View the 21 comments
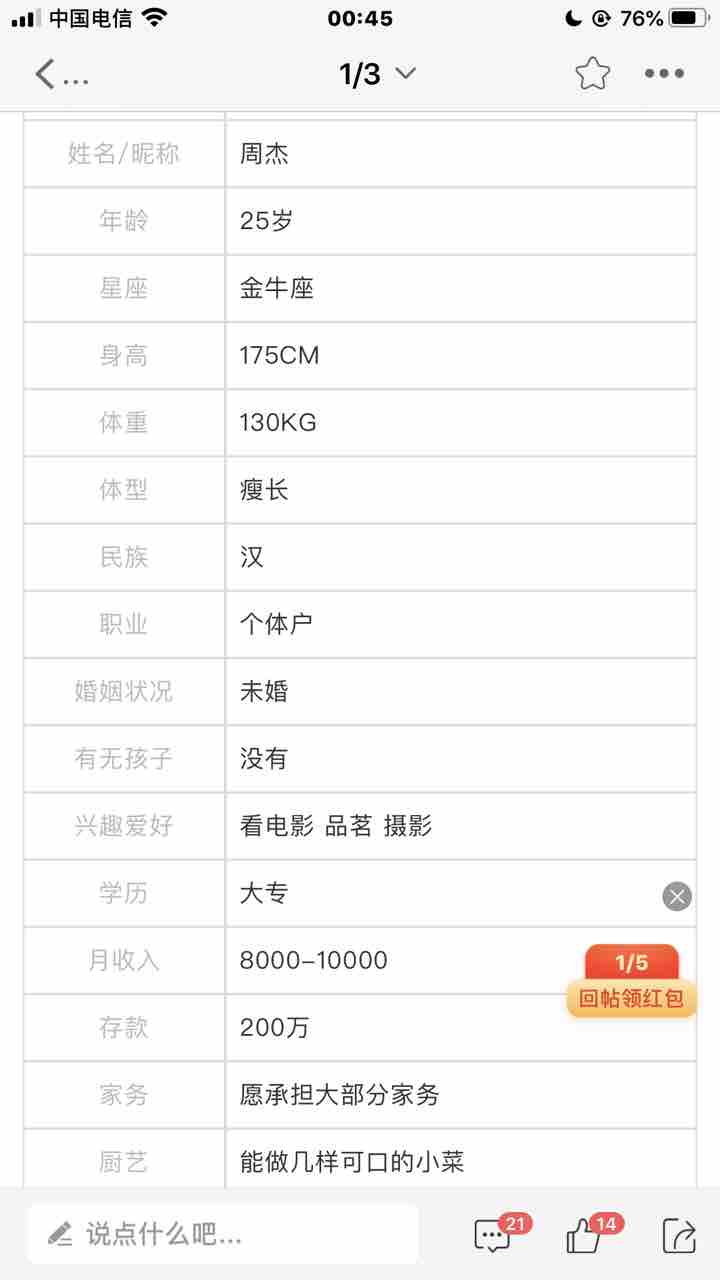The width and height of the screenshot is (720, 1280). coord(493,1236)
